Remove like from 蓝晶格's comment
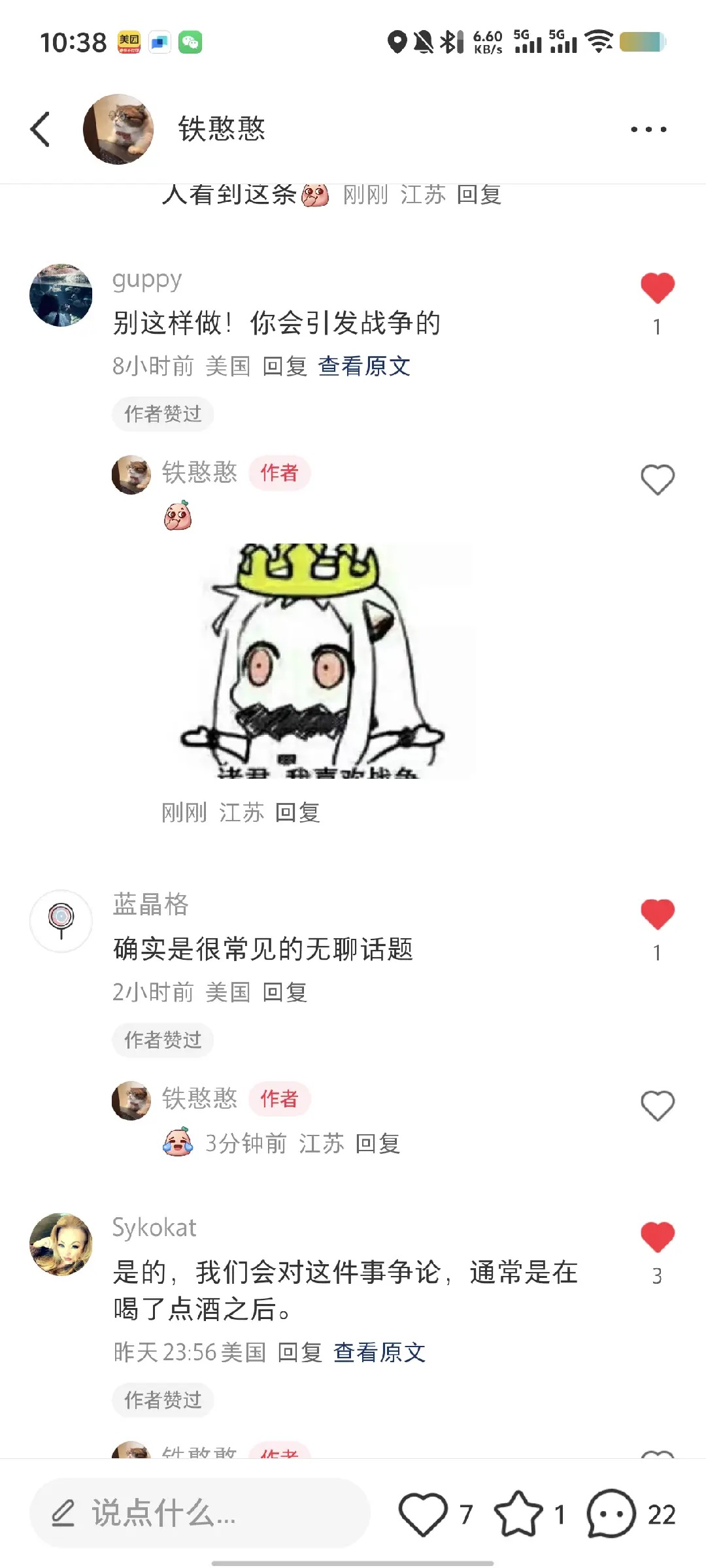The image size is (706, 1568). 657,914
